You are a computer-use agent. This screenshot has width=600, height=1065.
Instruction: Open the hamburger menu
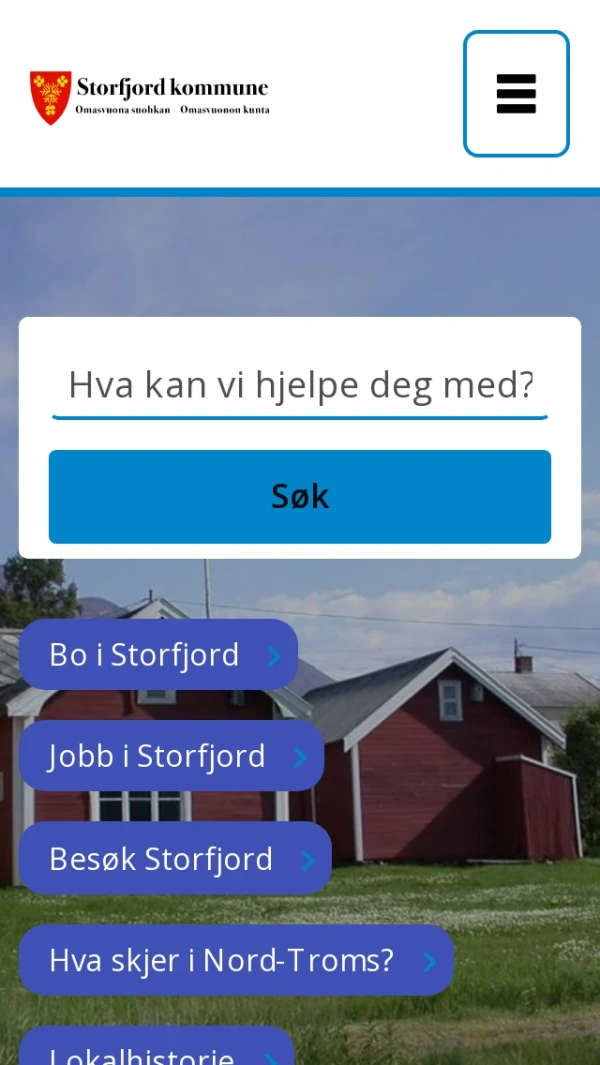[x=516, y=94]
